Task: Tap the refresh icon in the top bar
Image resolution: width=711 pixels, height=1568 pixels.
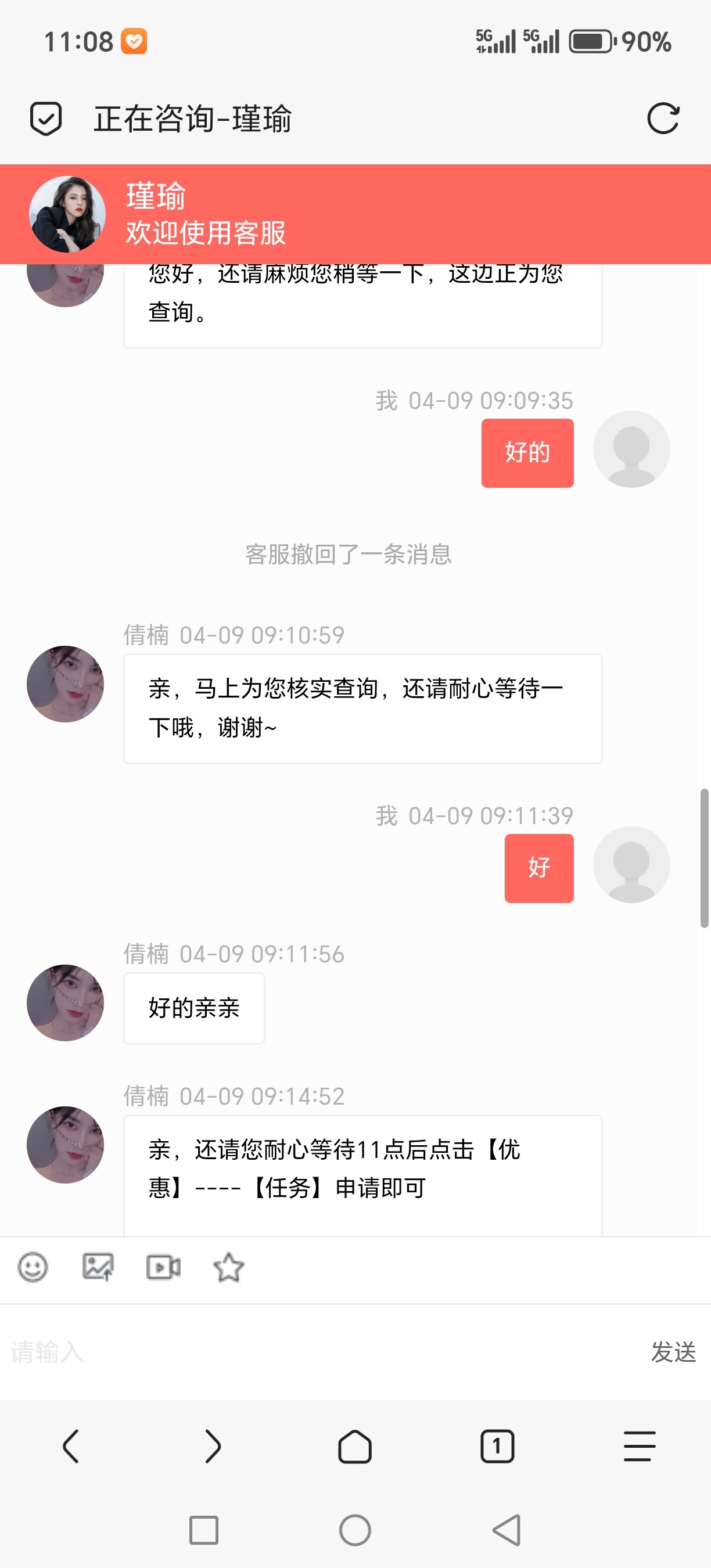Action: pyautogui.click(x=662, y=118)
